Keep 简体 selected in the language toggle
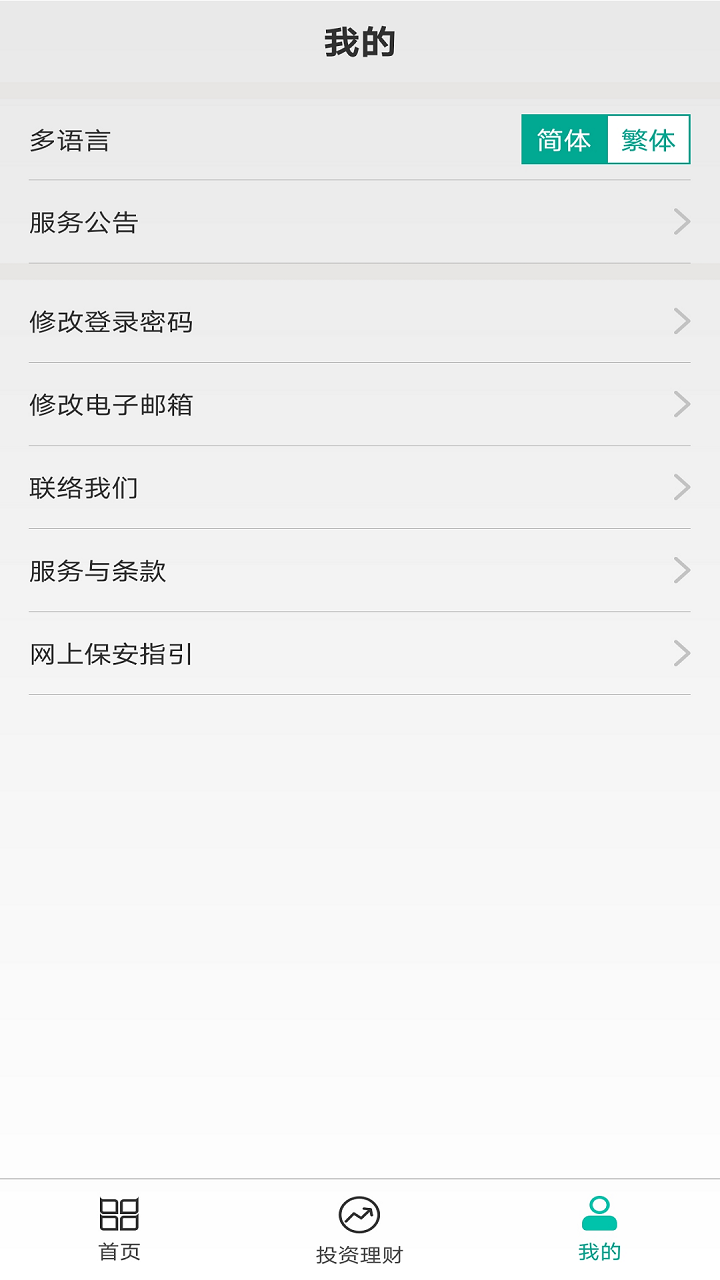 click(563, 139)
